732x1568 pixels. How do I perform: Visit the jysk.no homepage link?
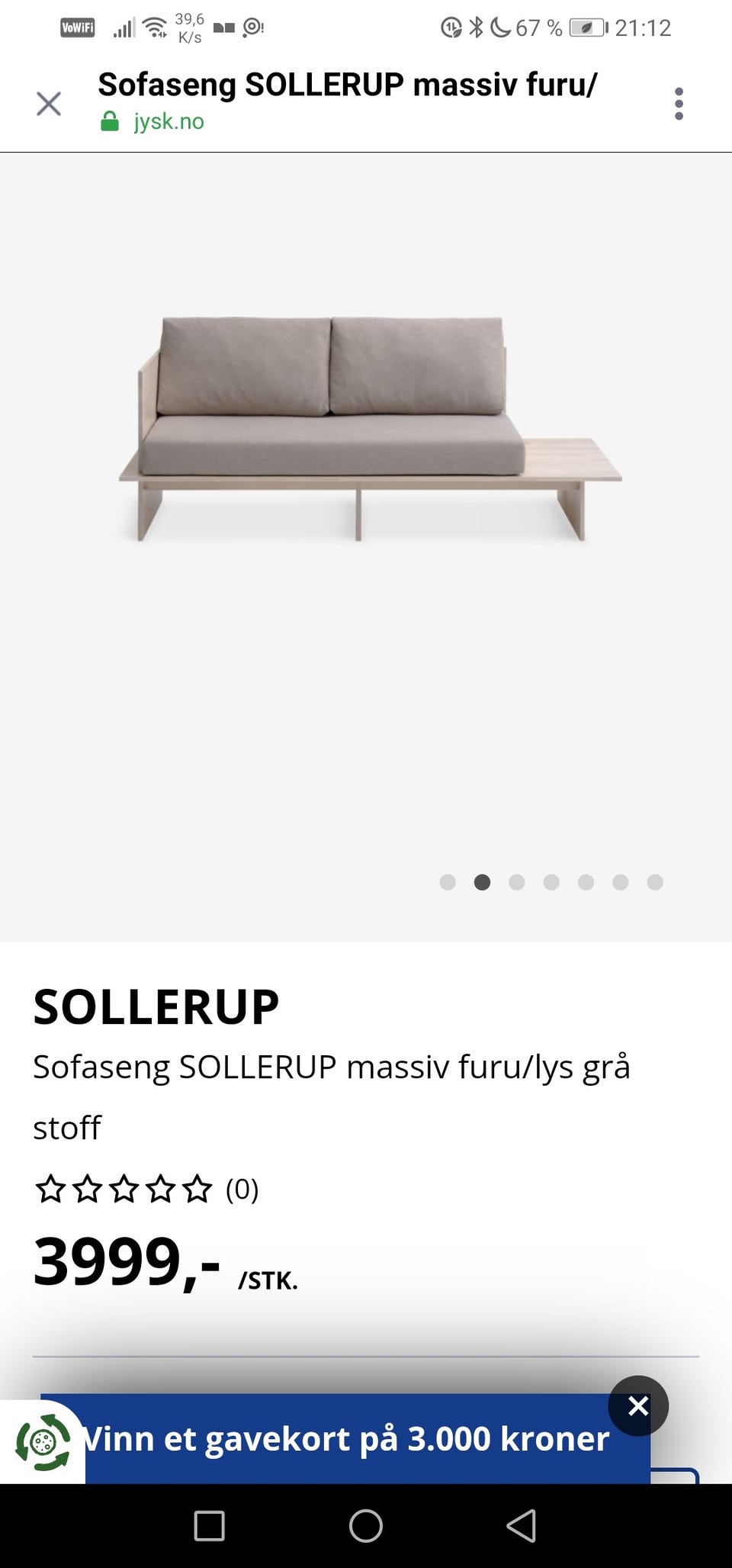click(x=169, y=121)
